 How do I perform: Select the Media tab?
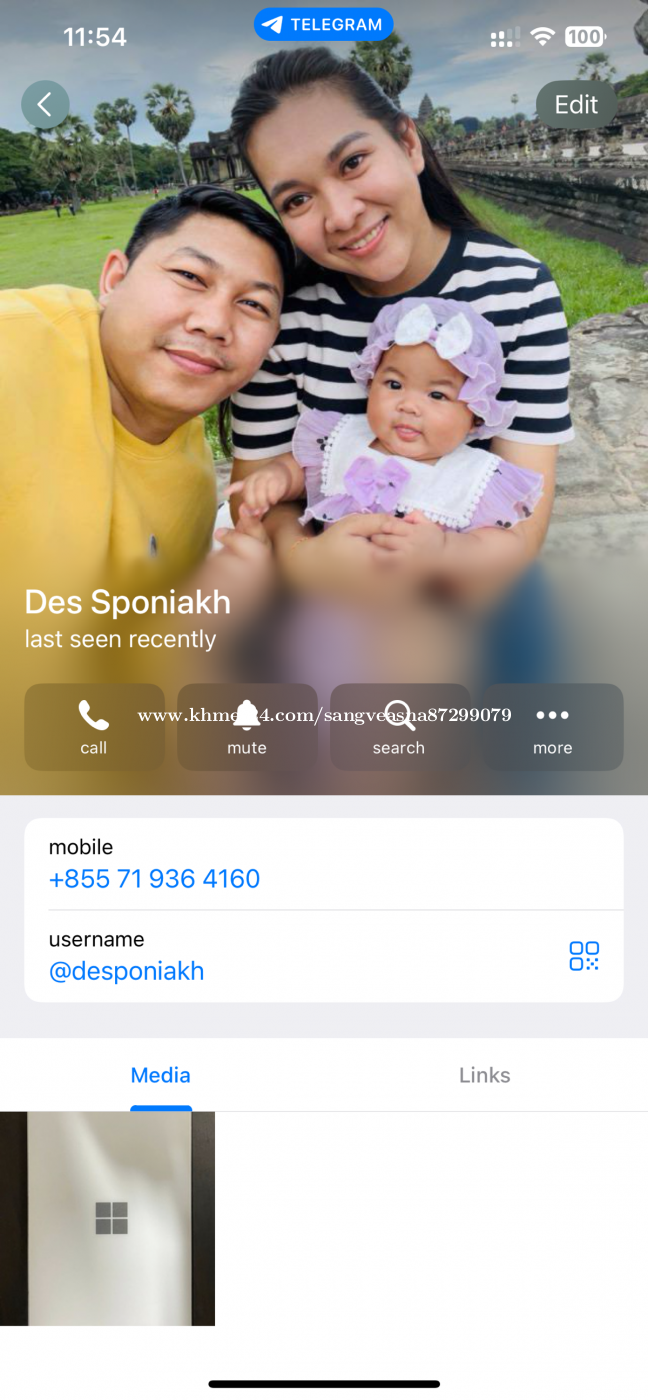coord(161,1075)
